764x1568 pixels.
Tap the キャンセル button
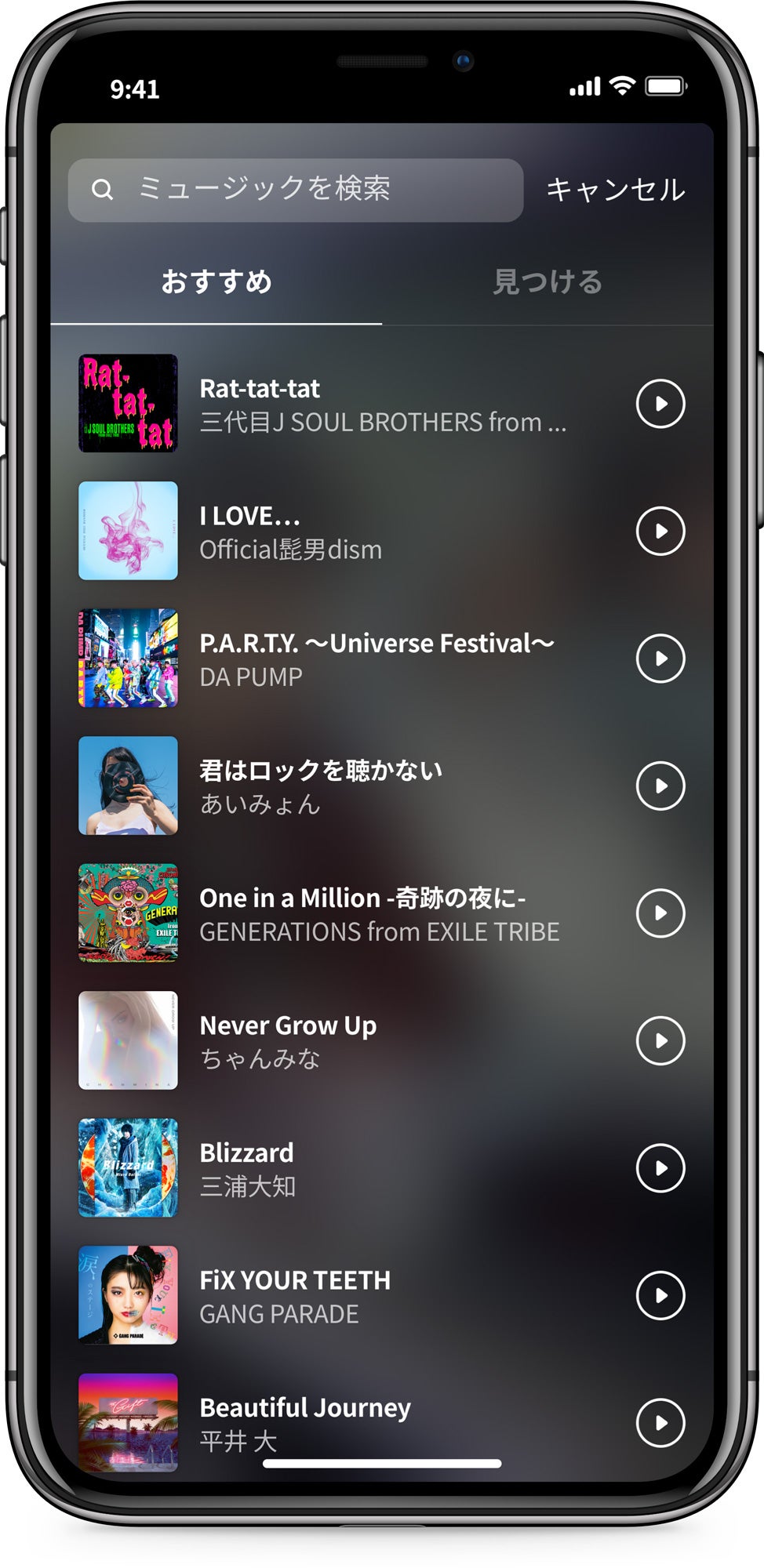tap(617, 188)
